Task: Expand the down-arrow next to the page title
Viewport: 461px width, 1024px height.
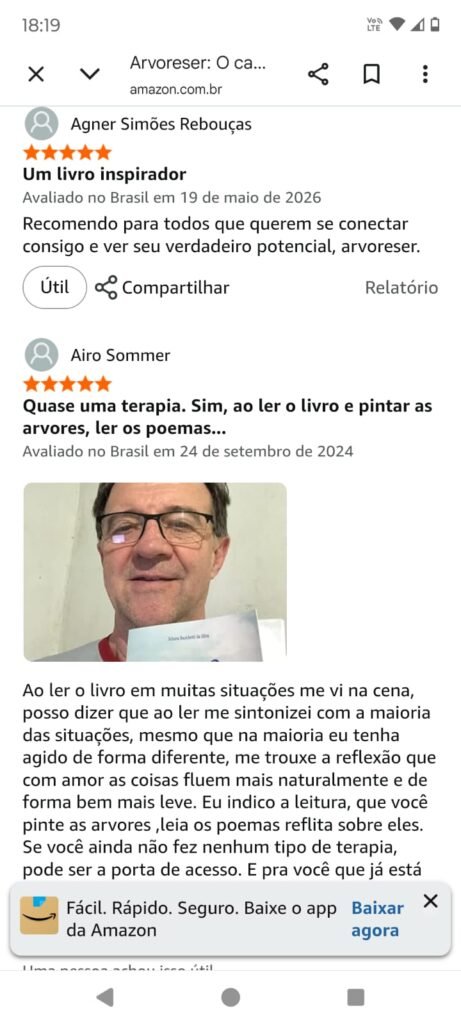Action: [89, 74]
